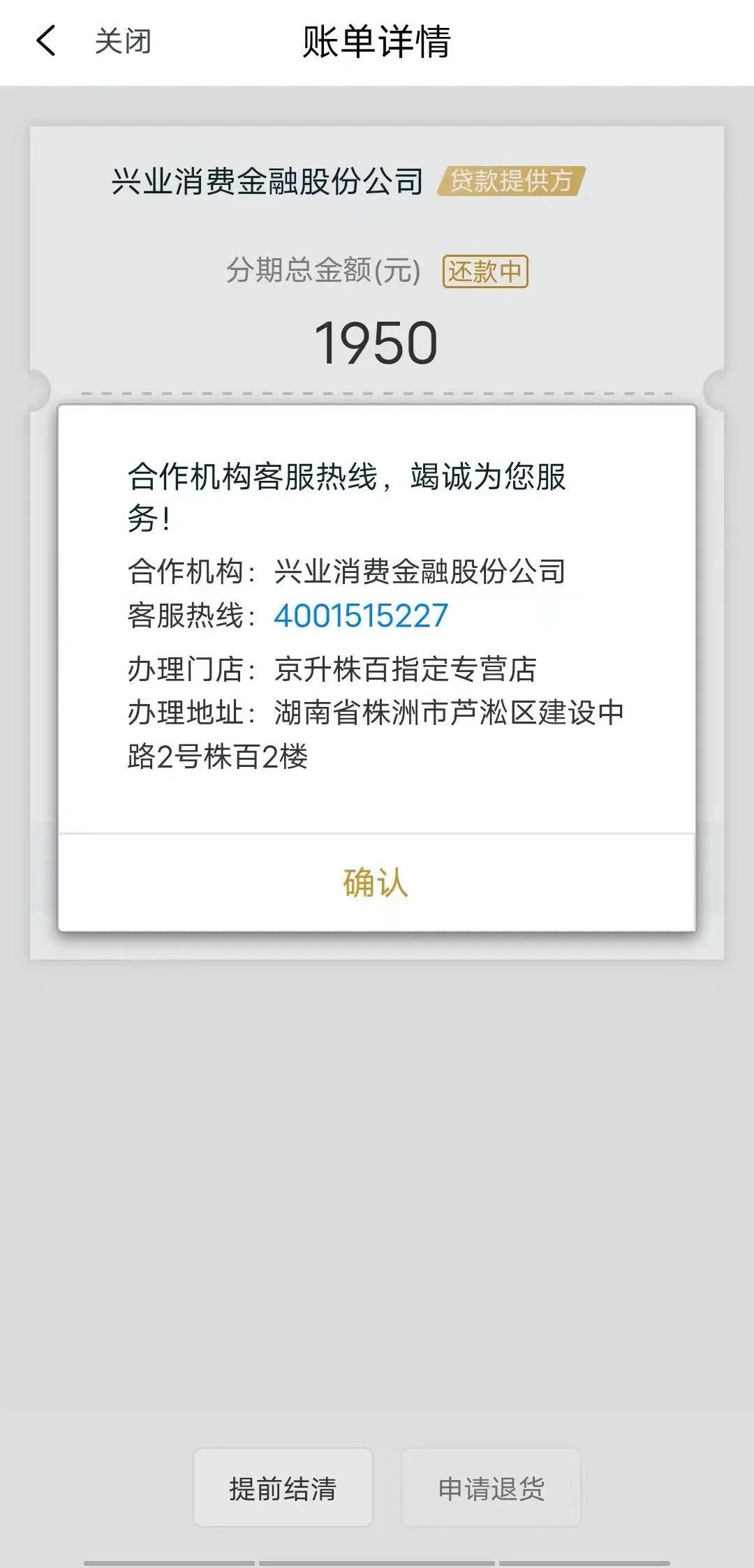Tap the back arrow chevron
Image resolution: width=754 pixels, height=1568 pixels.
46,42
